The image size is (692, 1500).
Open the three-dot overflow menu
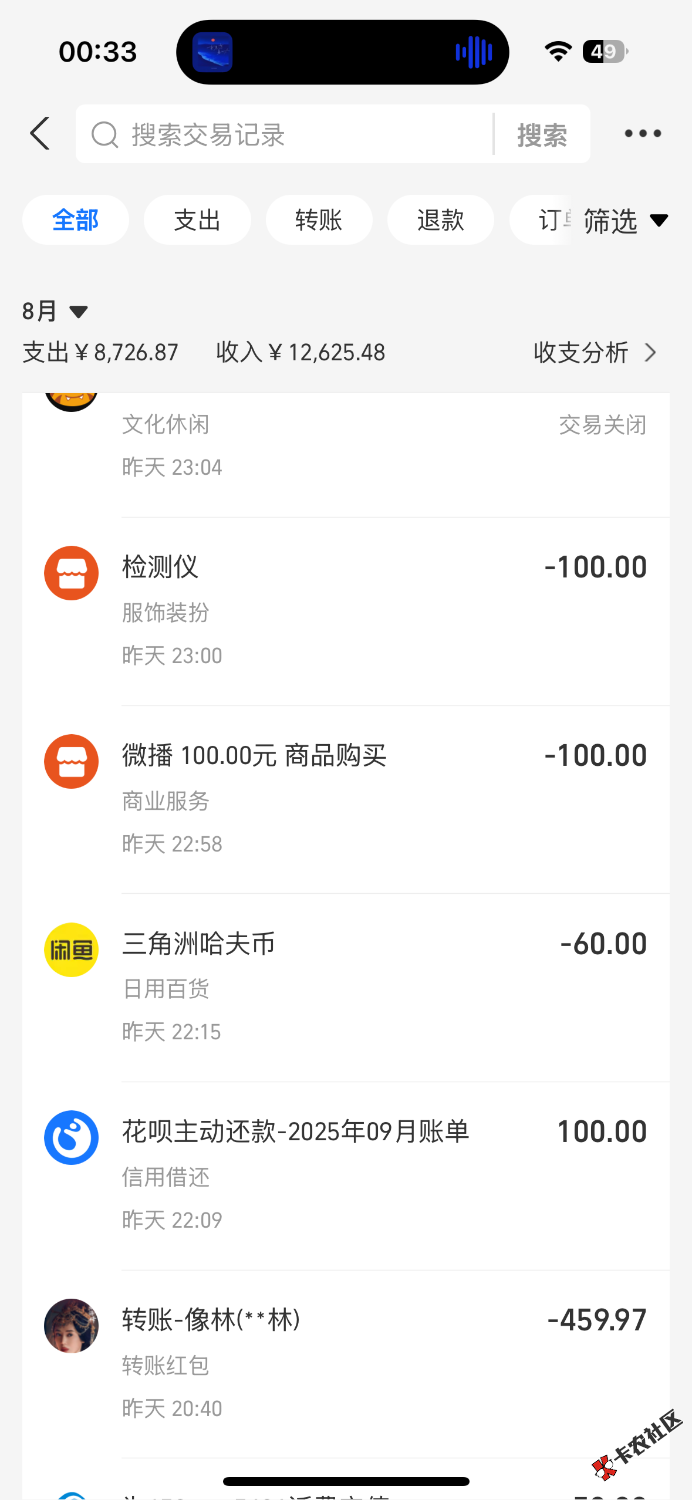pyautogui.click(x=643, y=134)
